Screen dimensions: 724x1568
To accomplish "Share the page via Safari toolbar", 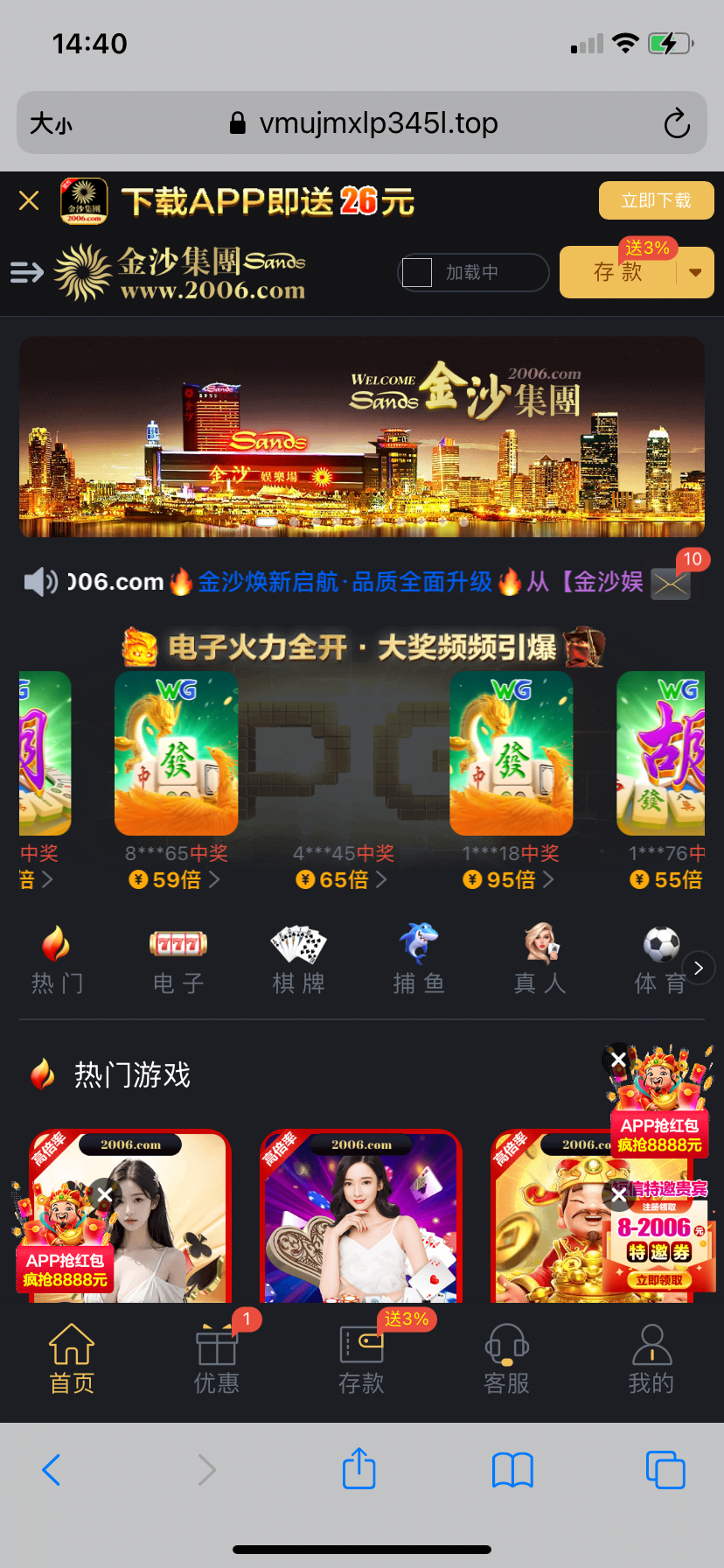I will point(359,1469).
